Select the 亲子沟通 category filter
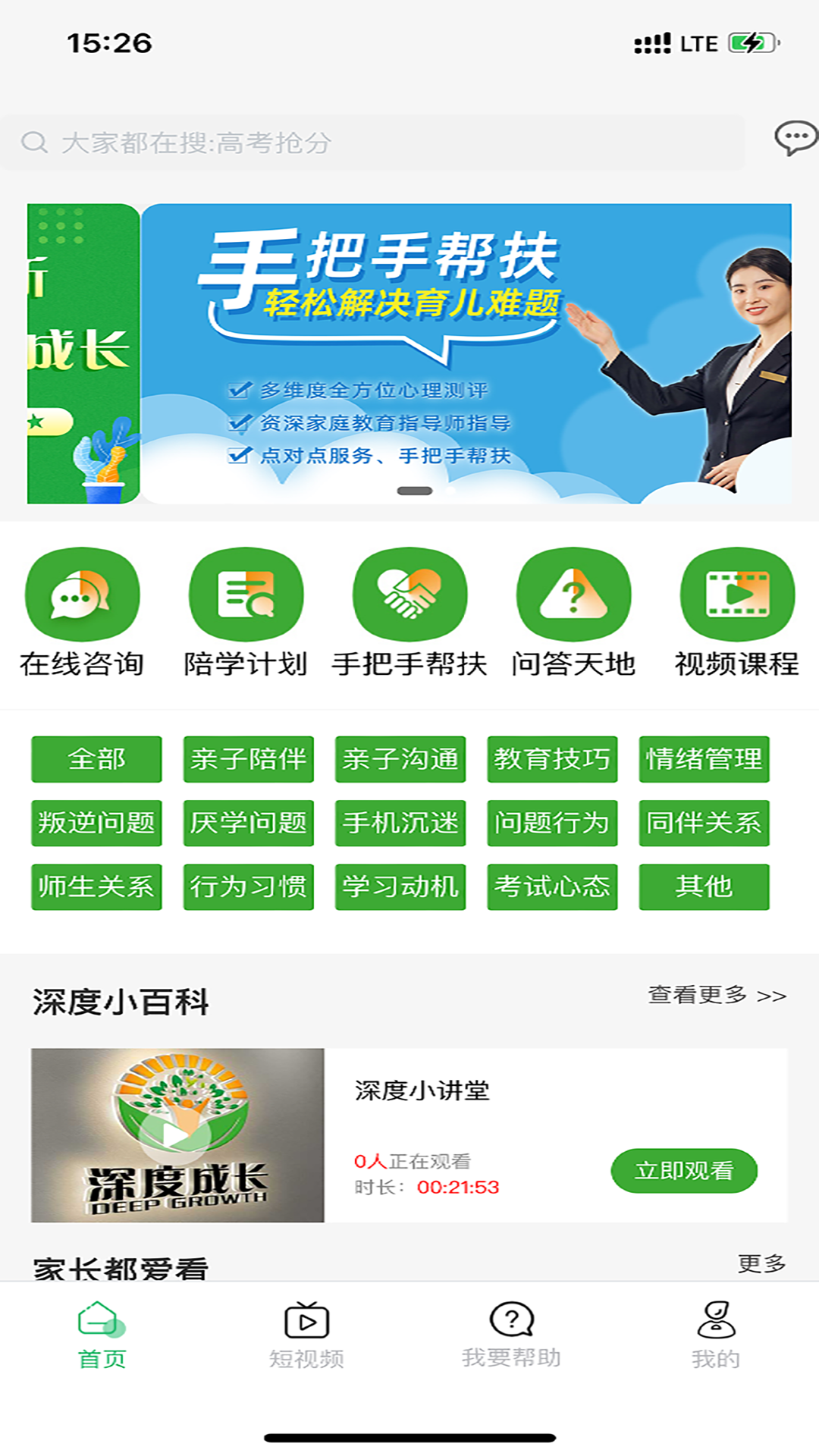Viewport: 819px width, 1456px height. [x=400, y=758]
